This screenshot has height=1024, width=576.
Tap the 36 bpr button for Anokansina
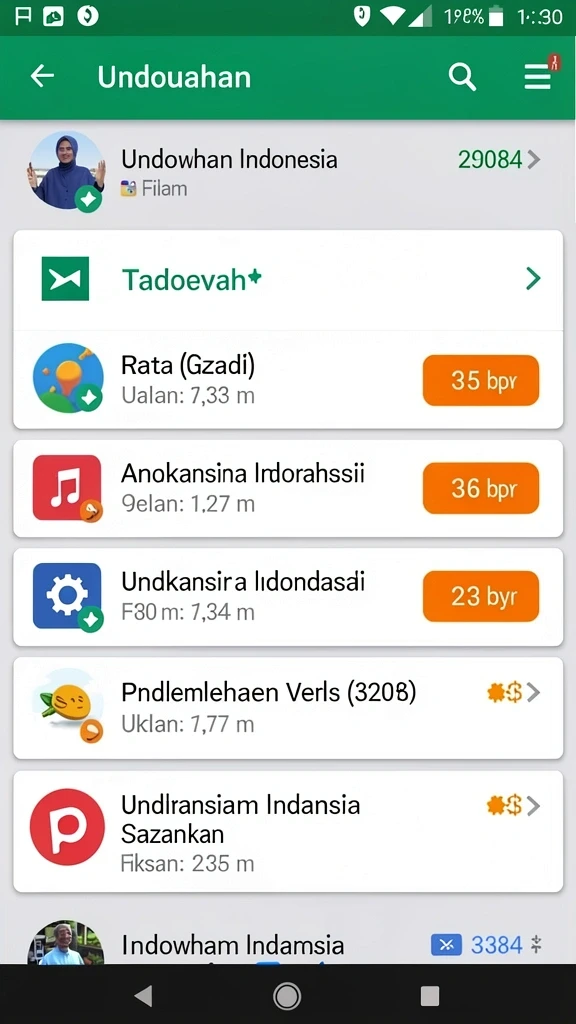coord(481,488)
